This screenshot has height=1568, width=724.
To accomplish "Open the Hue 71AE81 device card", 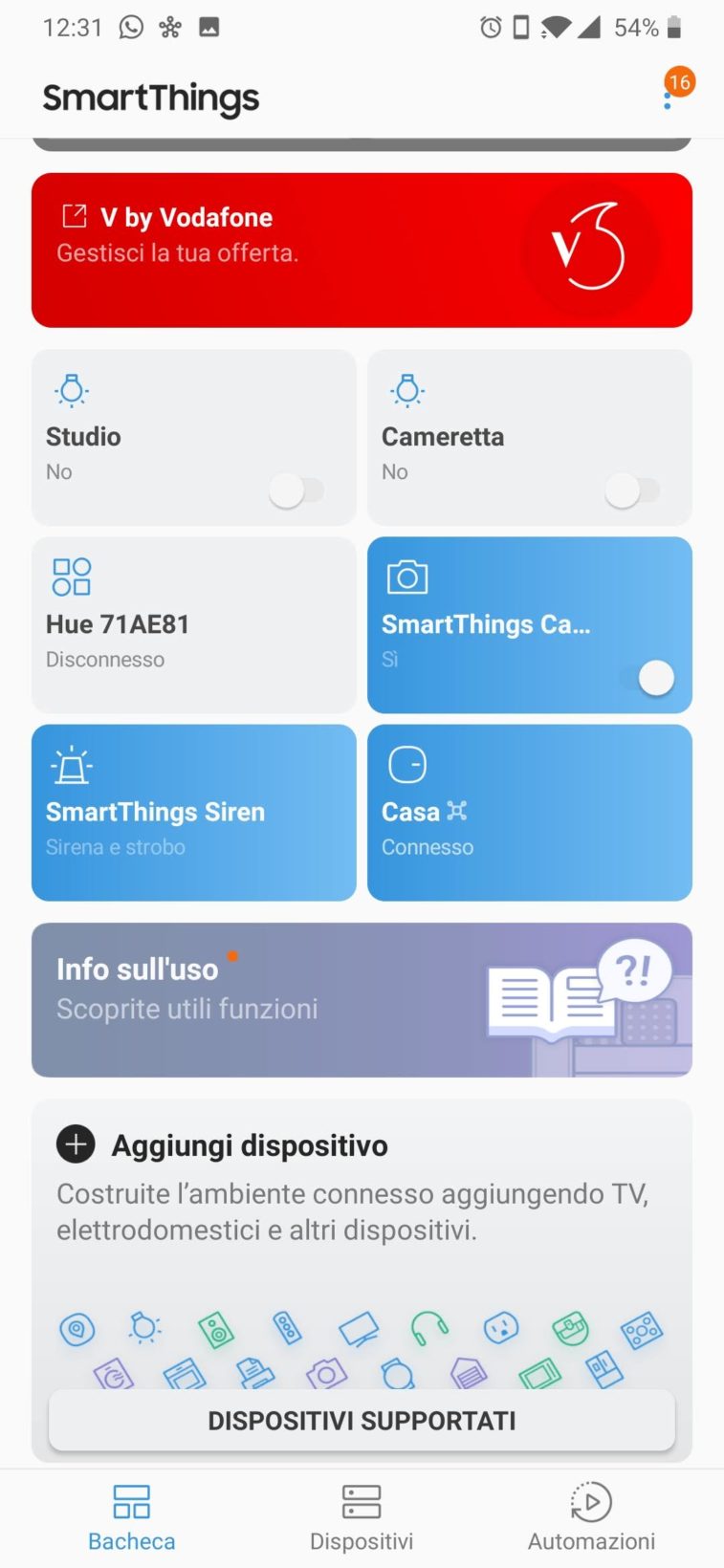I will (193, 624).
